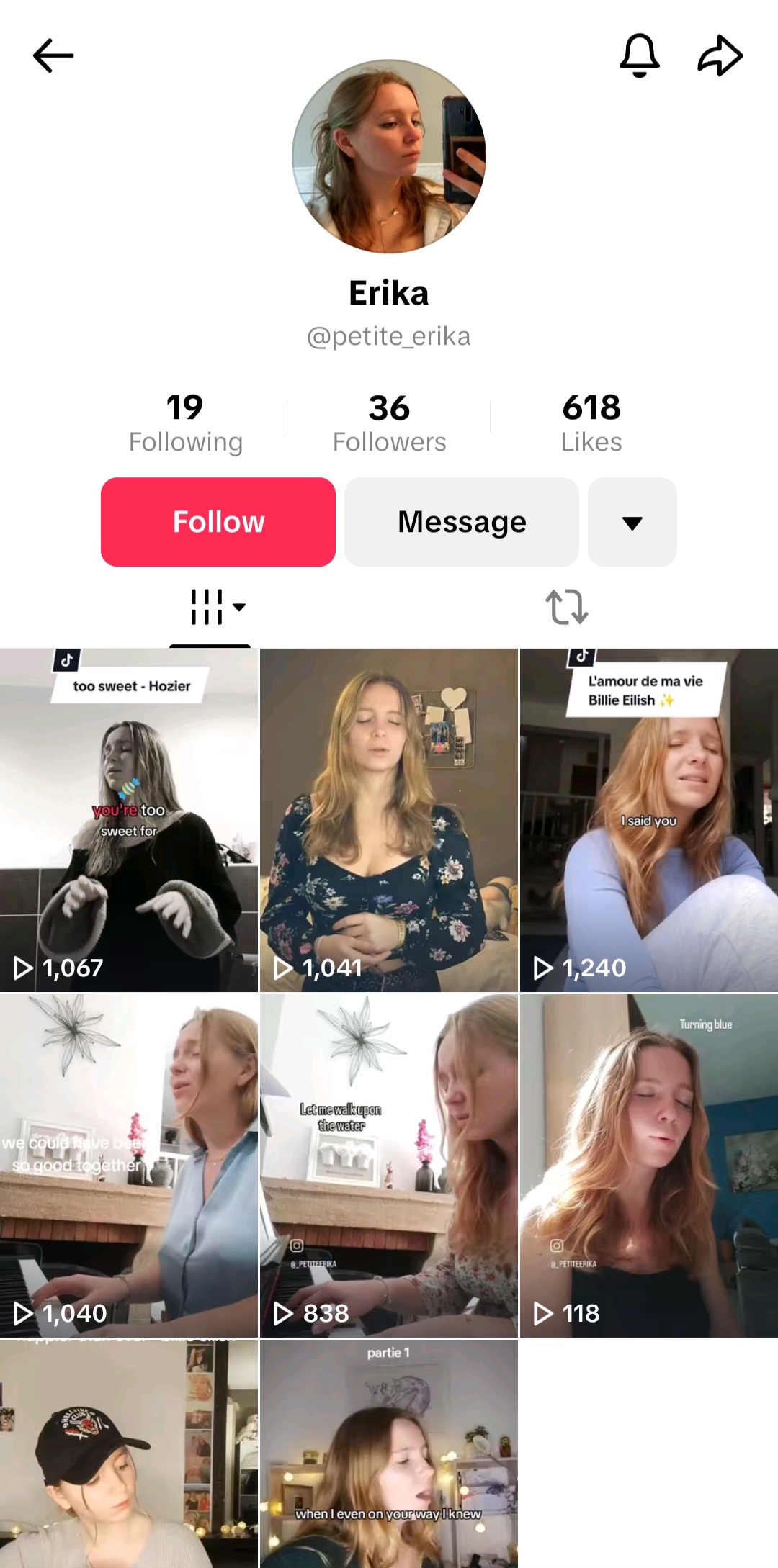This screenshot has height=1568, width=778.
Task: Play the partie 1 video
Action: pos(389,1454)
